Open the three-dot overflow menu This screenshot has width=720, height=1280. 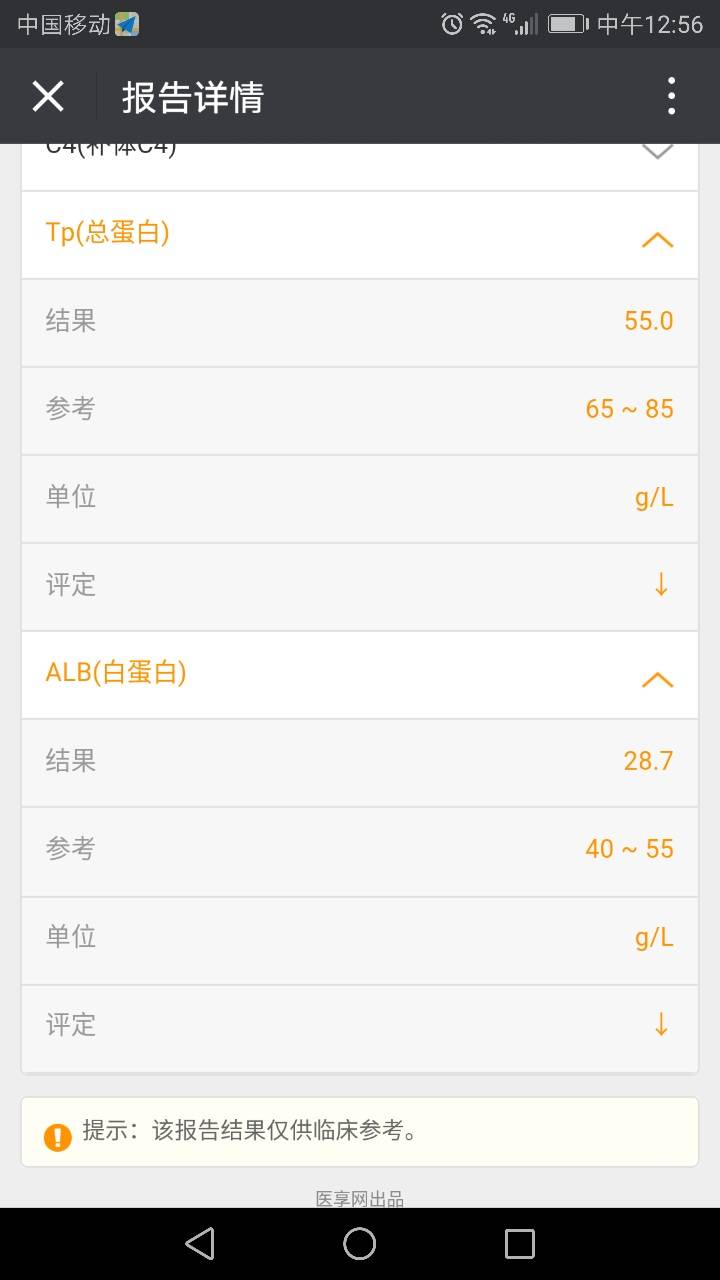[x=671, y=97]
